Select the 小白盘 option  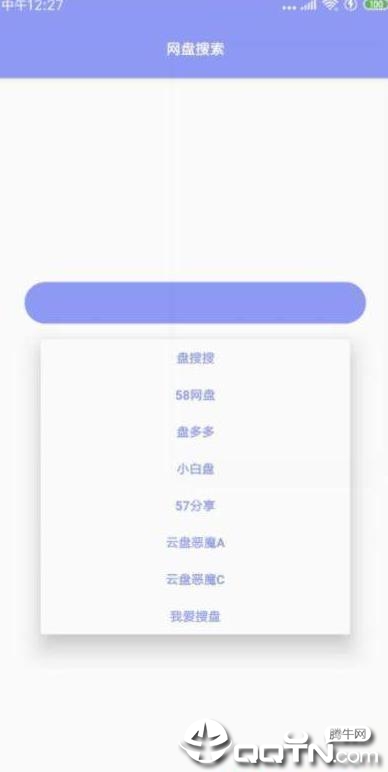coord(195,469)
